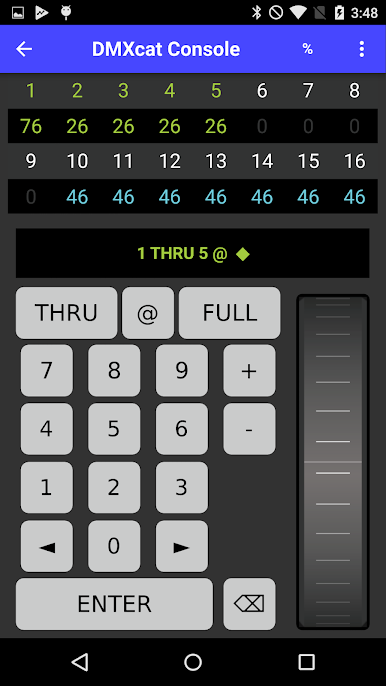The image size is (386, 686).
Task: Tap the plus key
Action: point(249,371)
